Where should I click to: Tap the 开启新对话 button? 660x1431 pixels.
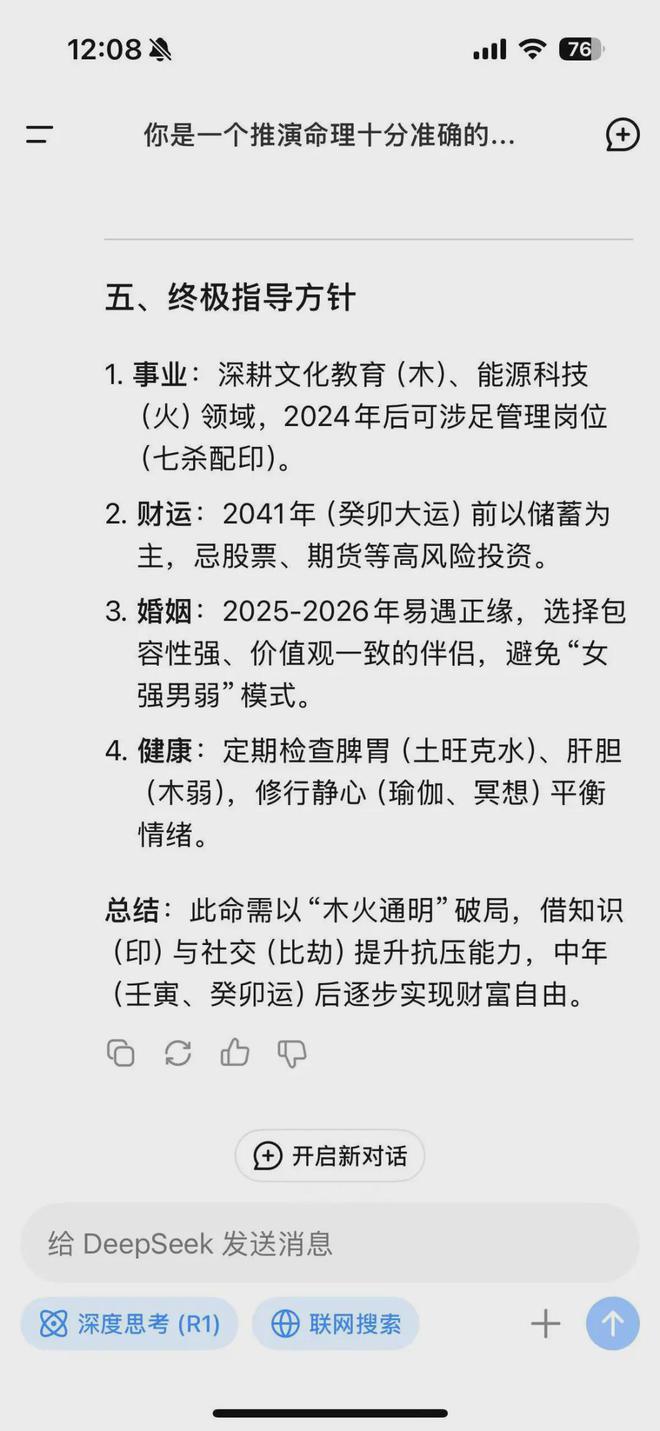(x=330, y=1156)
